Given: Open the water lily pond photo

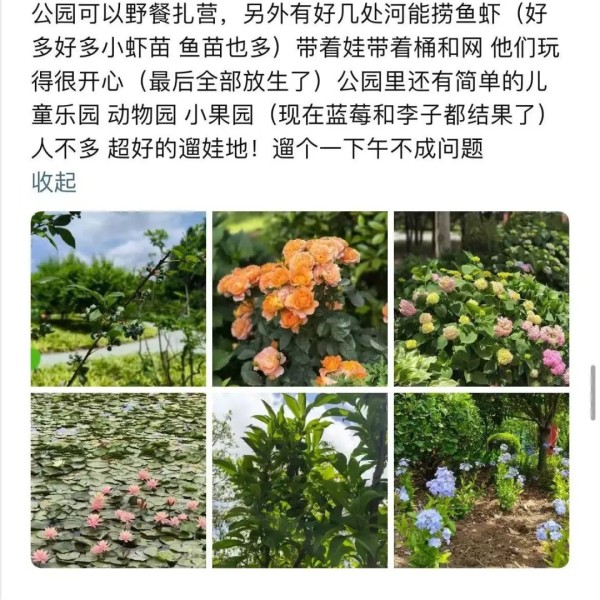Looking at the screenshot, I should (x=118, y=480).
